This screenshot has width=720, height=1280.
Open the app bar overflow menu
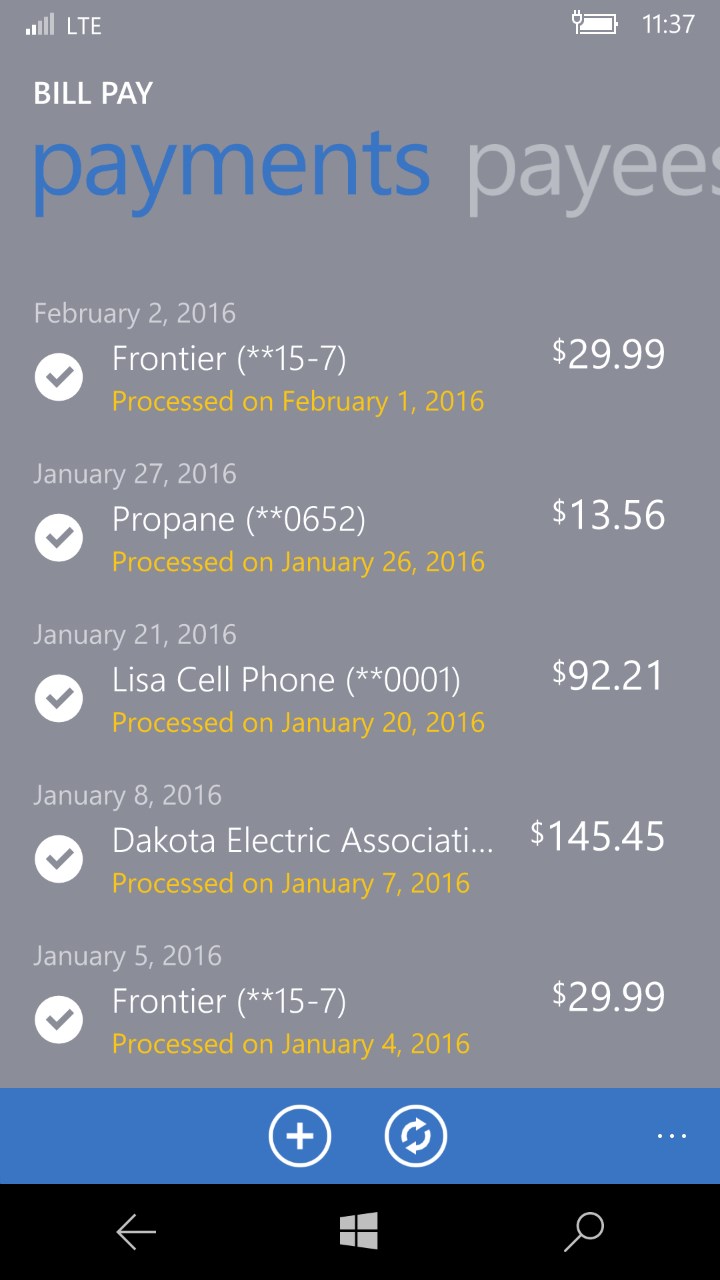click(672, 1136)
